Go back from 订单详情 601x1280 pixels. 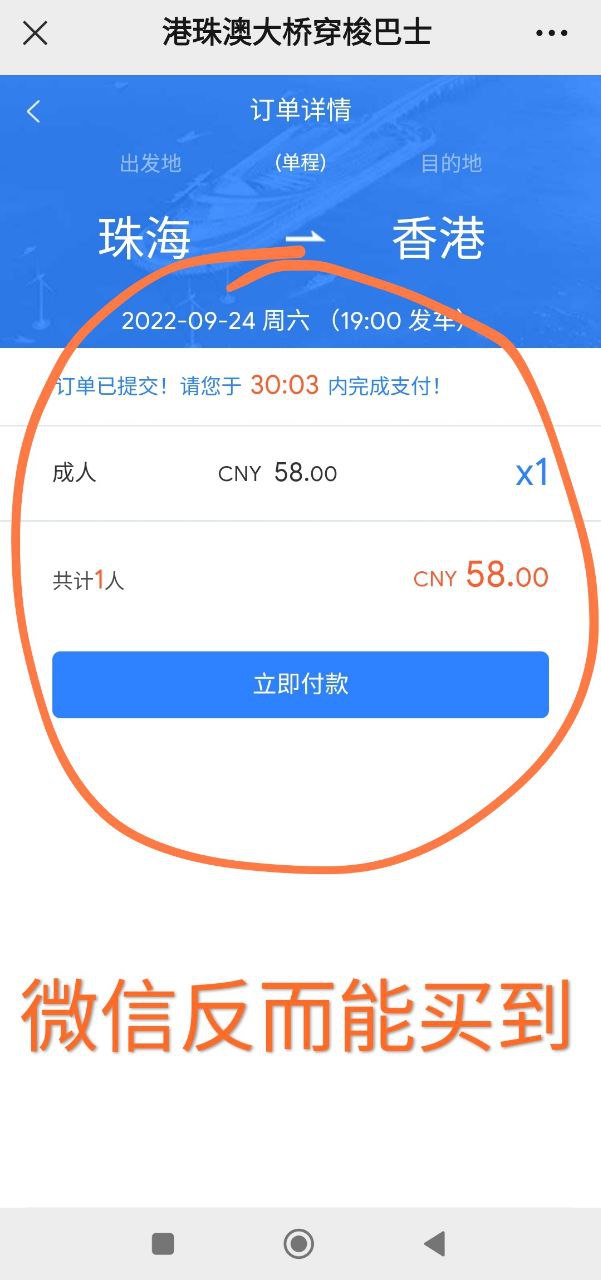pos(34,111)
